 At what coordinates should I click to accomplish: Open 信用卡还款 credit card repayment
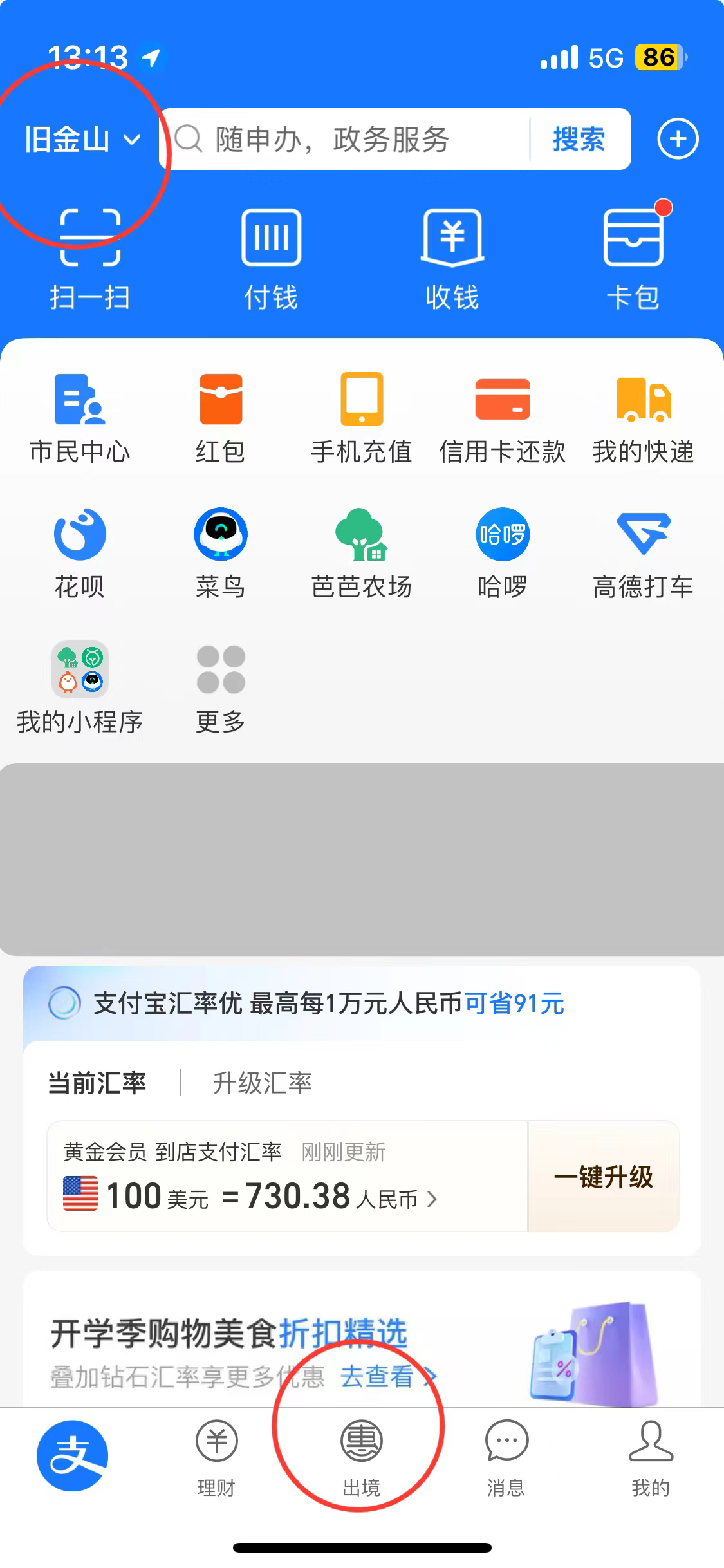point(502,418)
